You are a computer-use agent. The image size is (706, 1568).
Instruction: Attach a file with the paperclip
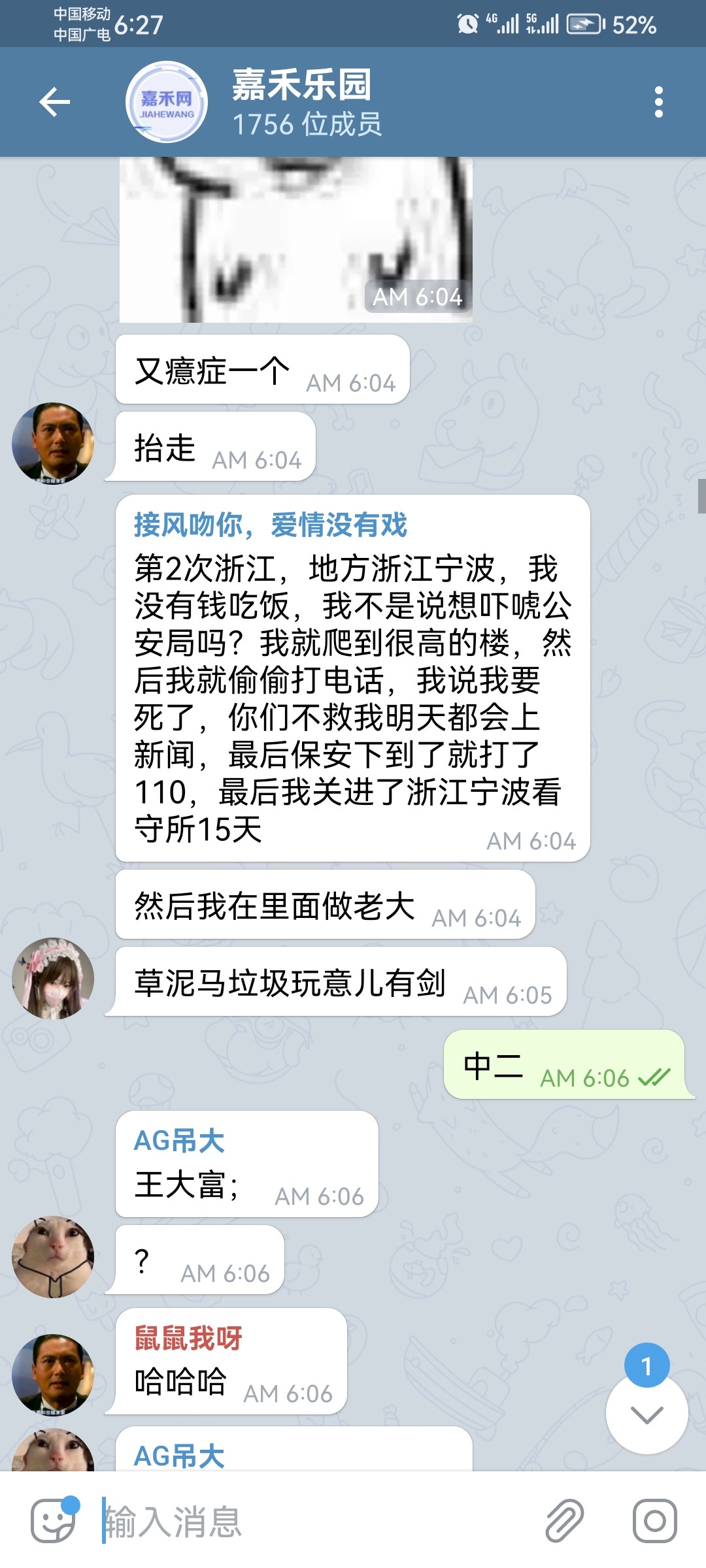coord(564,1521)
